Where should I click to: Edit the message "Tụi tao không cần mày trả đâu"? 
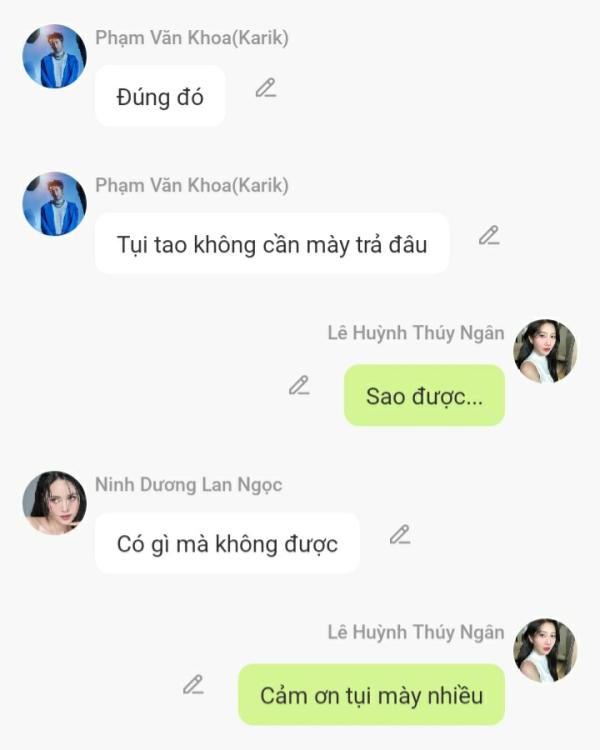click(x=488, y=236)
